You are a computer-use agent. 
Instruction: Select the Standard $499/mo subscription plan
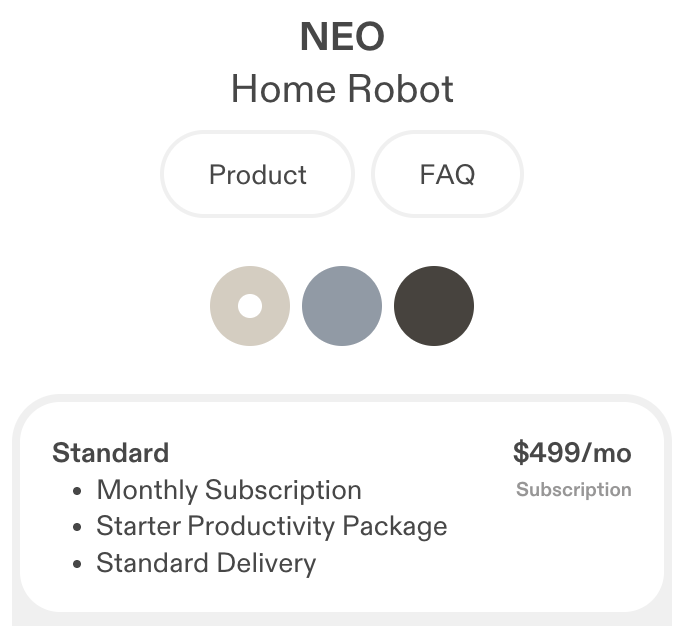tap(341, 507)
